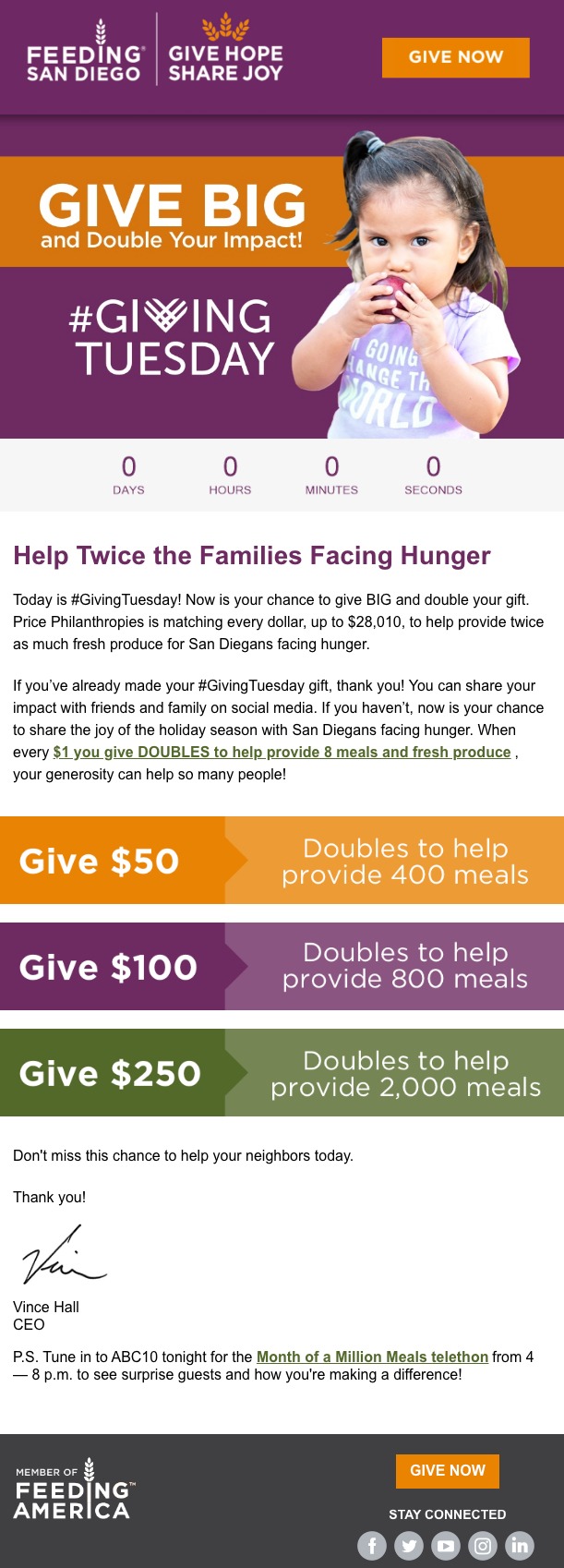Open the Month of a Million Meals telethon link
564x1568 pixels.
point(372,1357)
